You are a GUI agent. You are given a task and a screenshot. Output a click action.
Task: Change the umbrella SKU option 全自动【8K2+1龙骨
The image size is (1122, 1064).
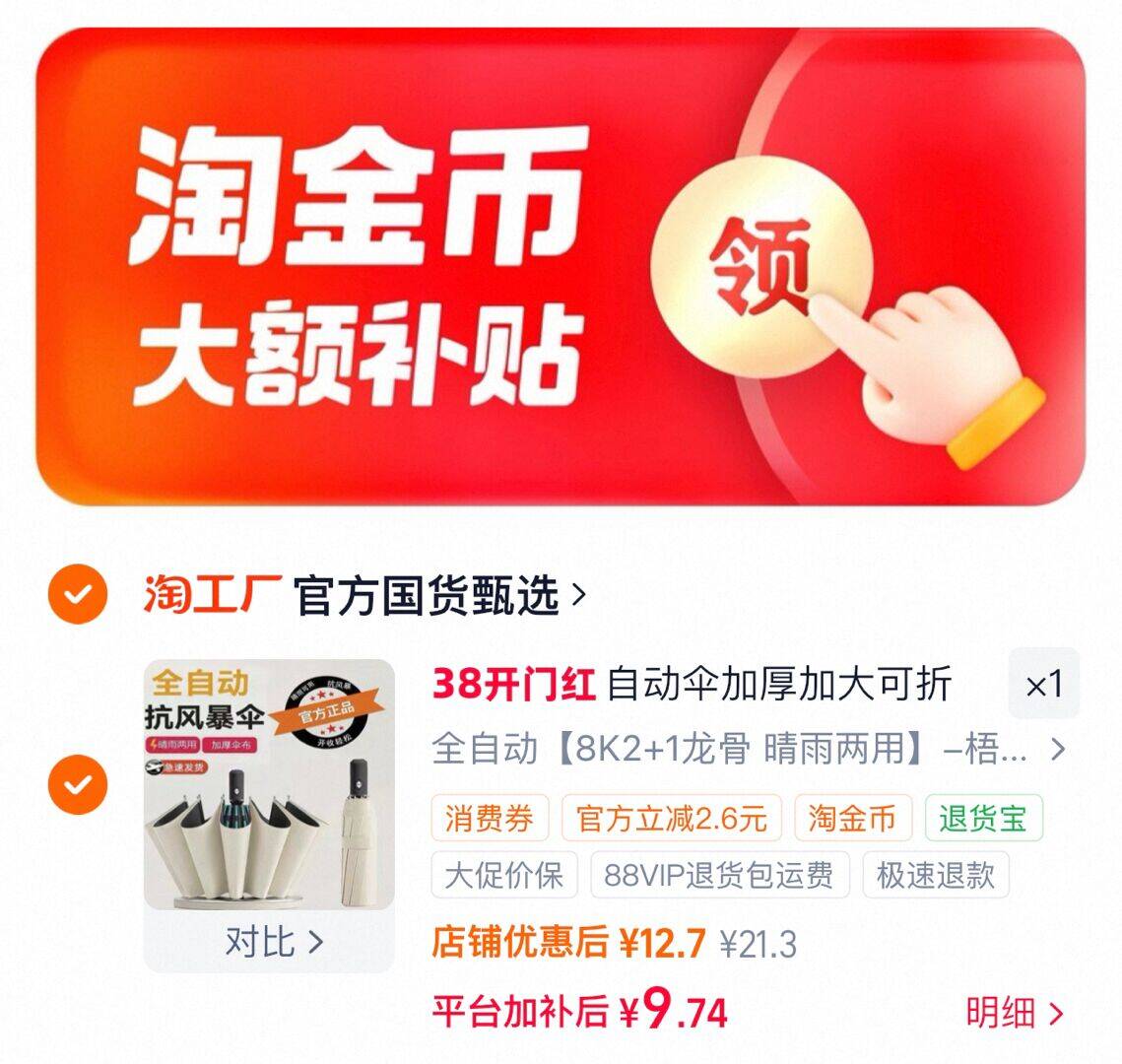pos(749,749)
